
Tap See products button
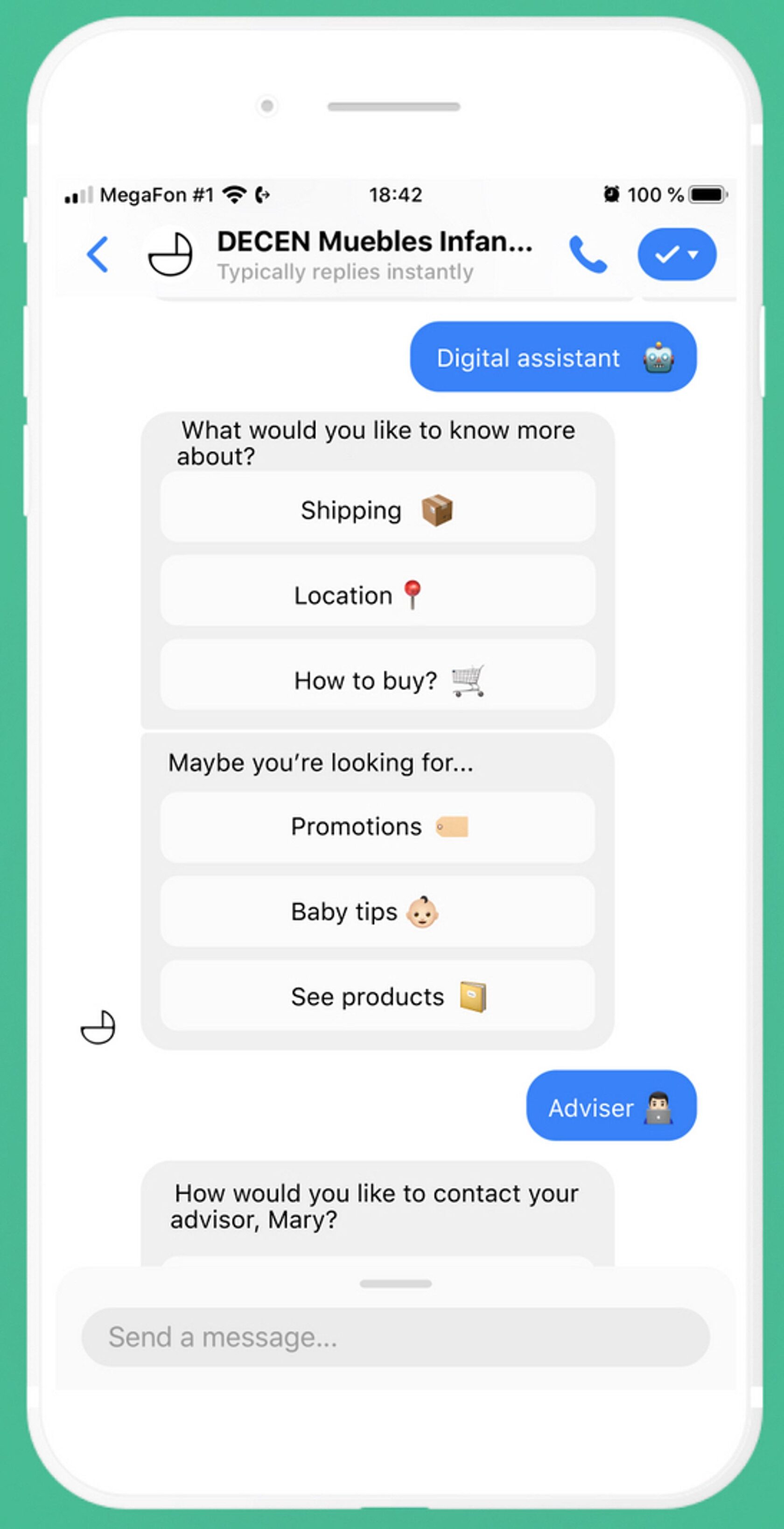[x=378, y=996]
